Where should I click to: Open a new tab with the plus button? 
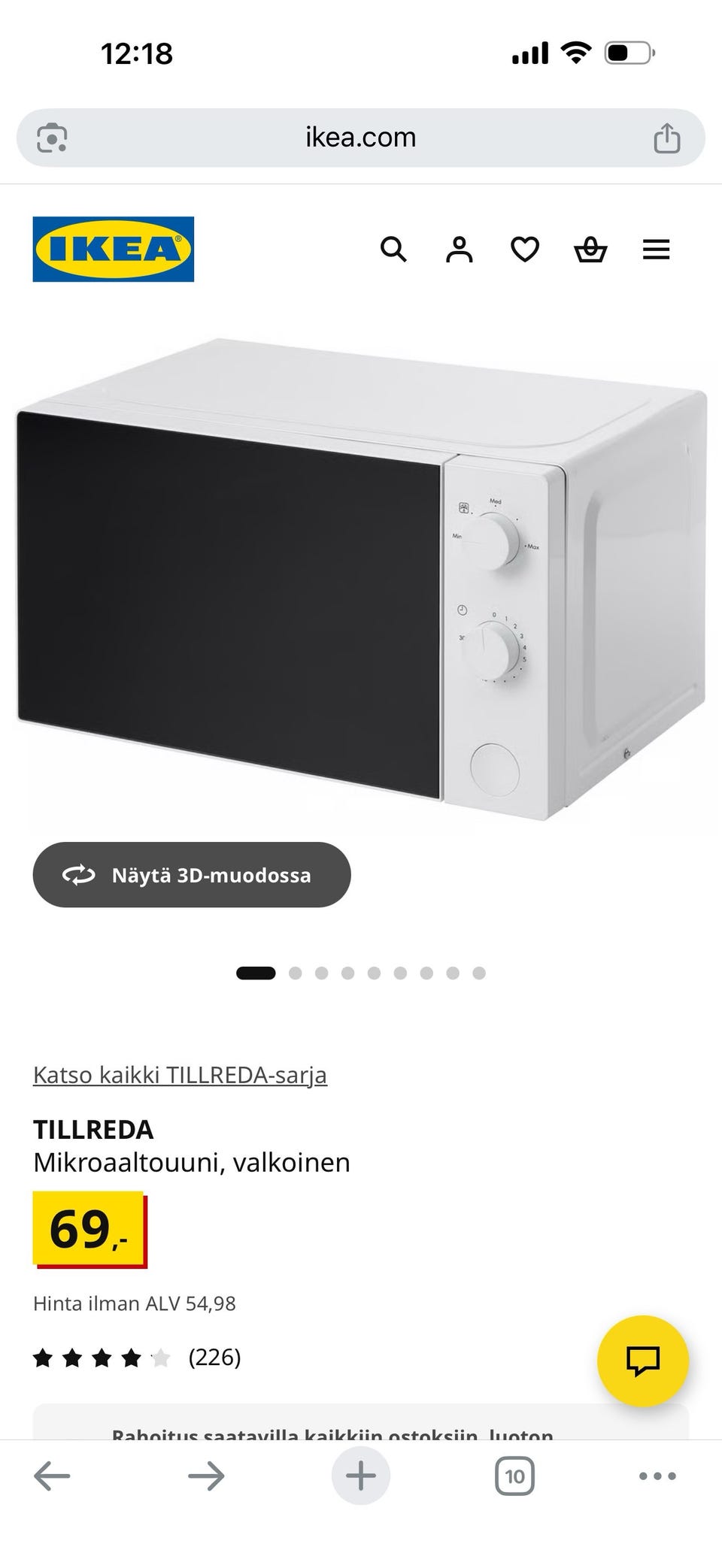pyautogui.click(x=360, y=1475)
